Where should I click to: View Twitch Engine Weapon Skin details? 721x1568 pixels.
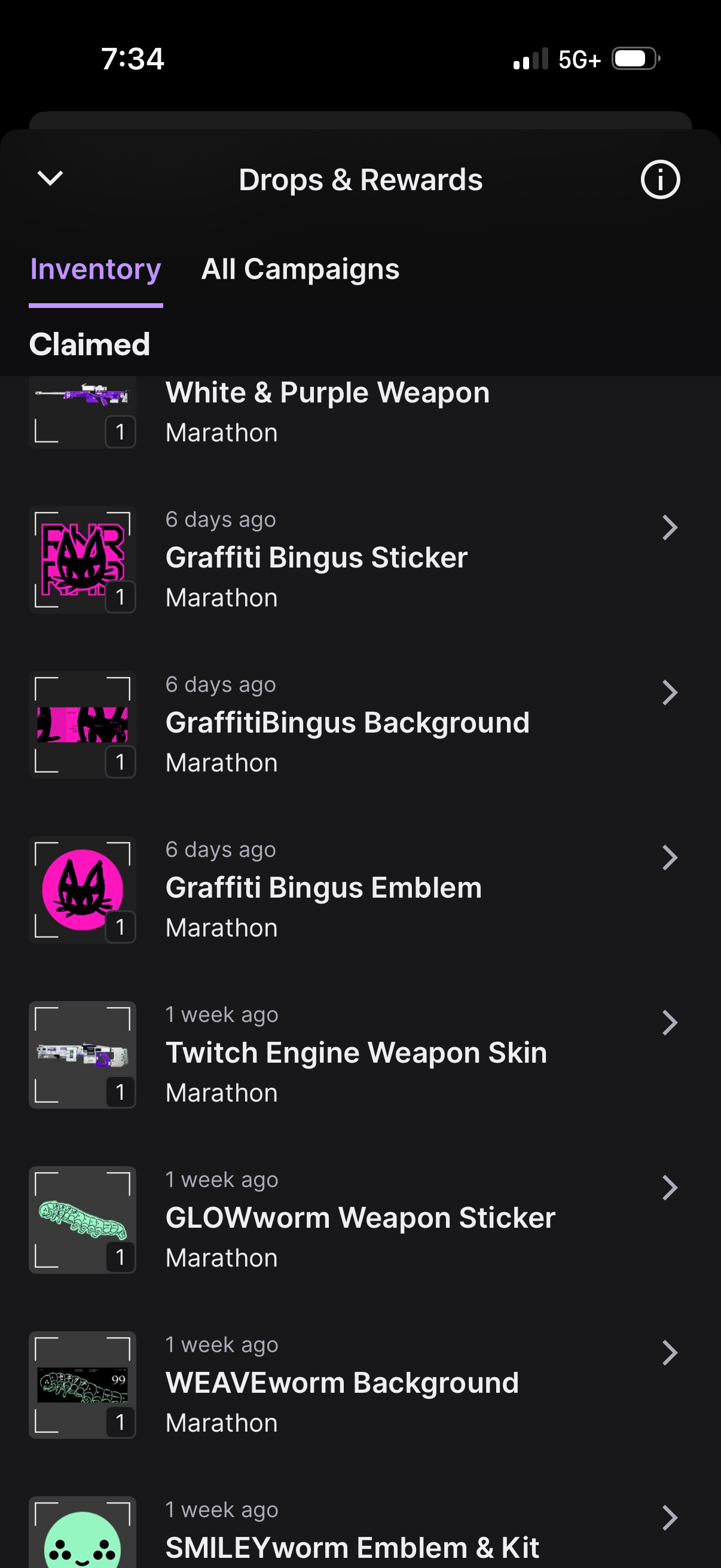click(359, 1053)
